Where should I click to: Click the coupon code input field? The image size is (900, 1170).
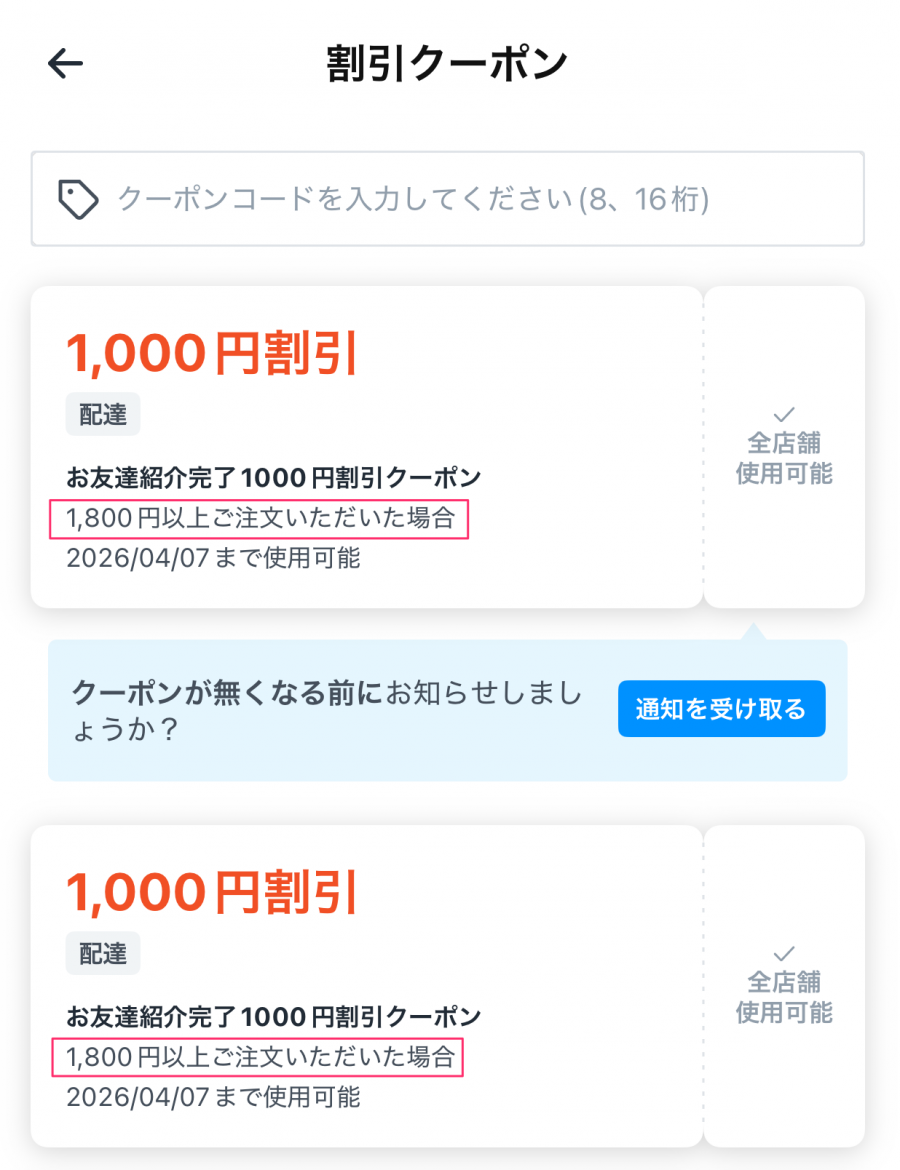point(450,199)
